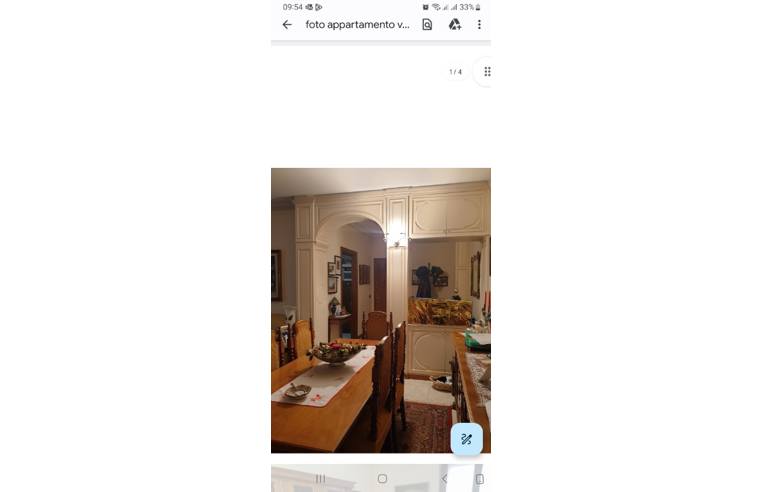Go back using the top-left arrow
Image resolution: width=764 pixels, height=492 pixels.
[287, 25]
